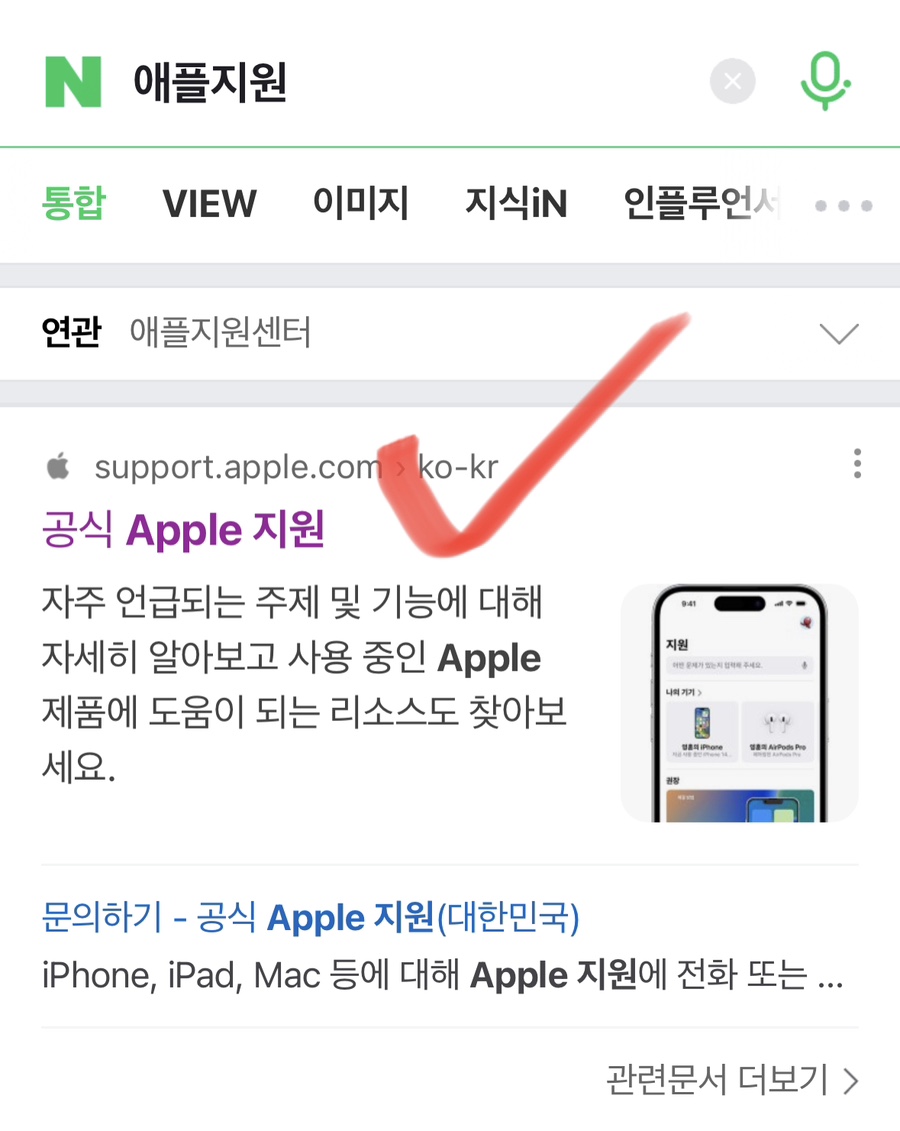Tap the 애플지원 search field
The width and height of the screenshot is (900, 1131).
pos(400,82)
